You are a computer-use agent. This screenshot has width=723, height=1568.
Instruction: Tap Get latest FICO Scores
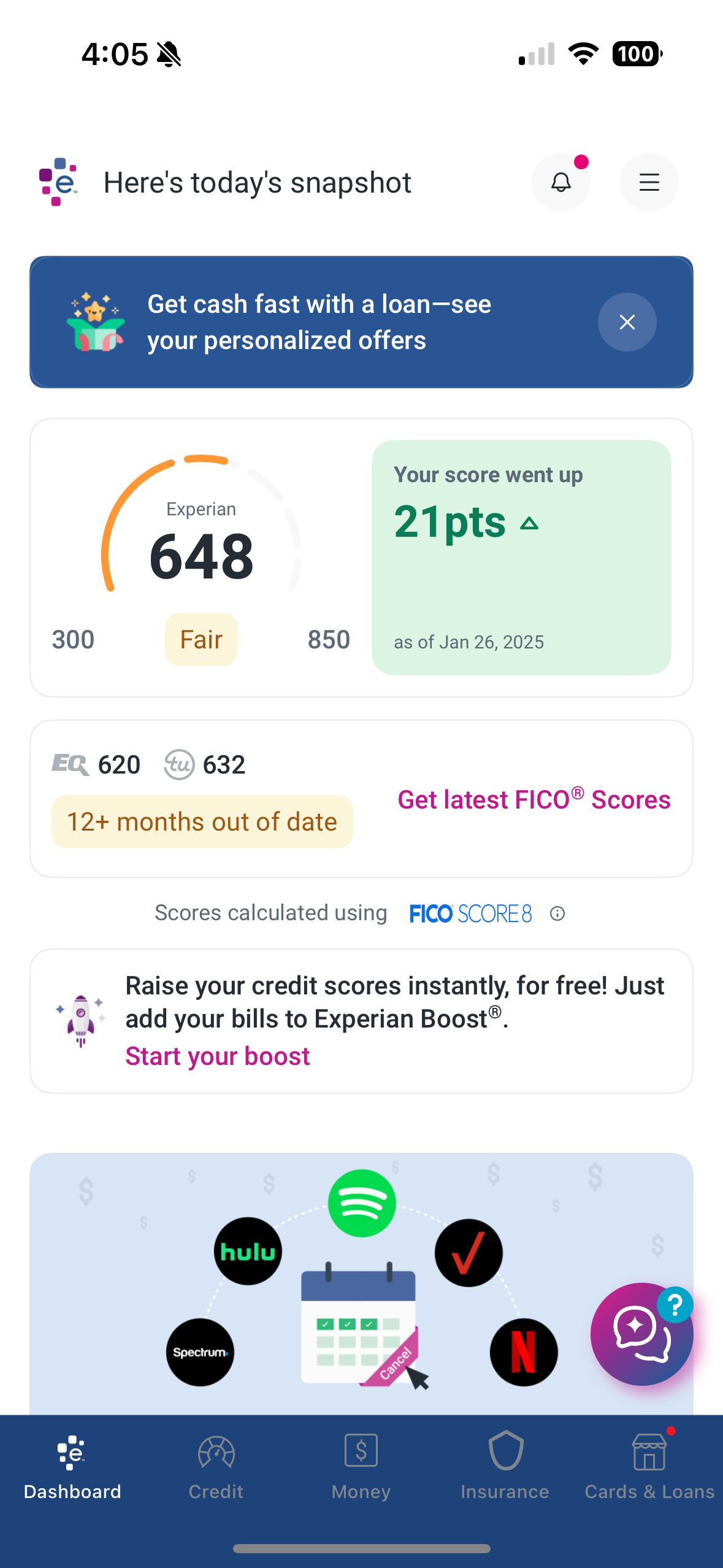point(534,799)
